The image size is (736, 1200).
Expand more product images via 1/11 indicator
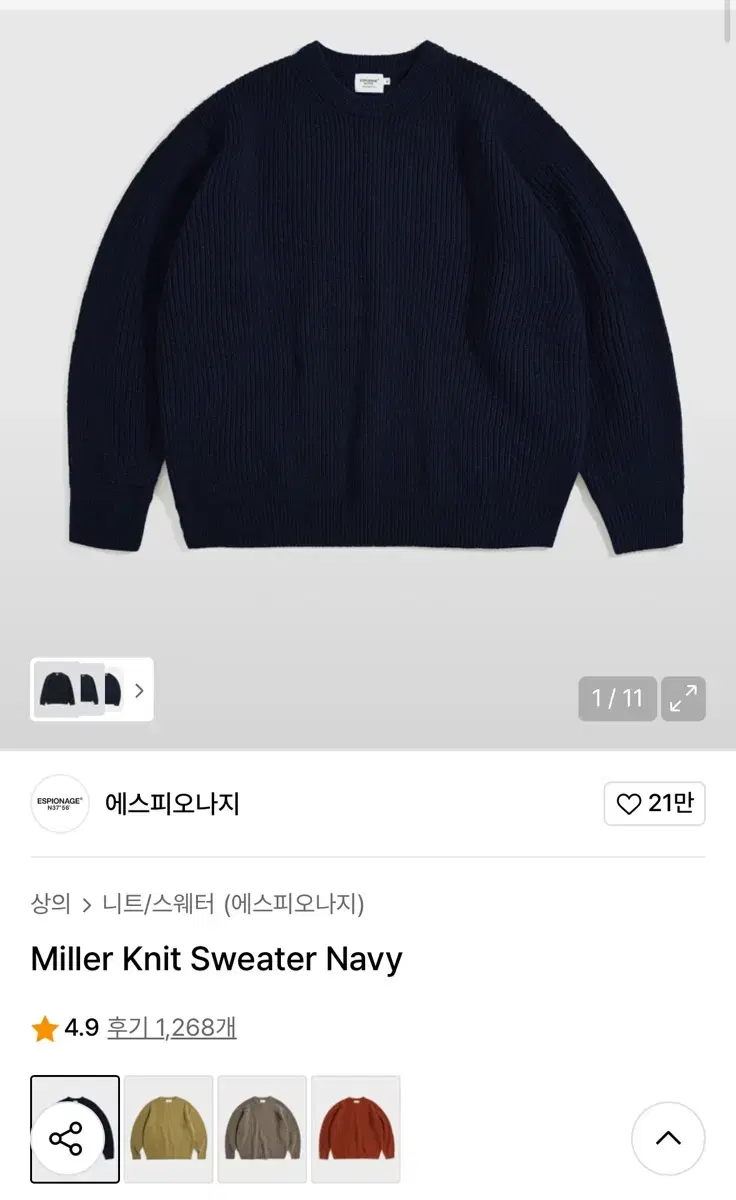coord(617,698)
